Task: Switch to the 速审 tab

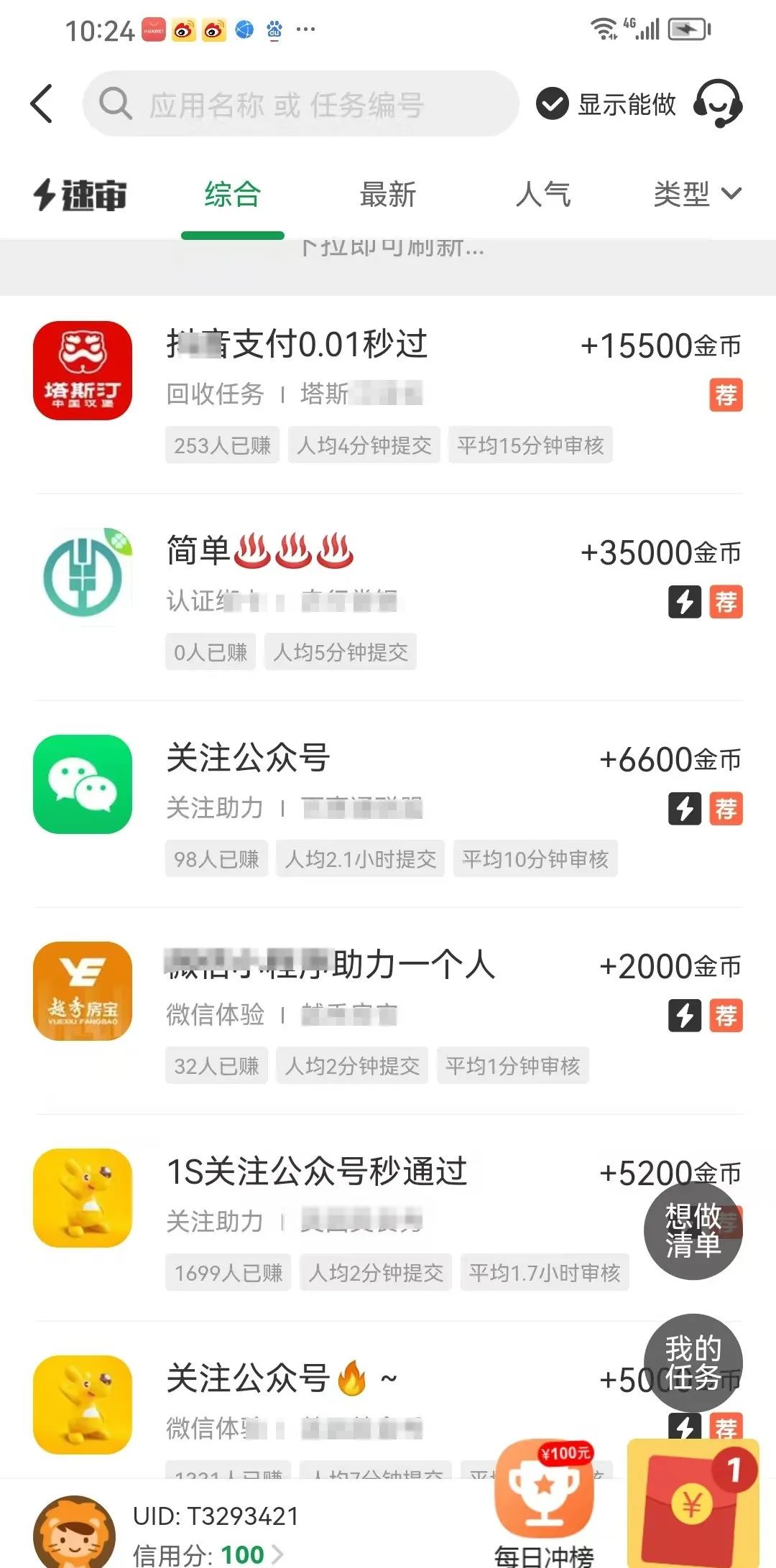Action: (x=80, y=195)
